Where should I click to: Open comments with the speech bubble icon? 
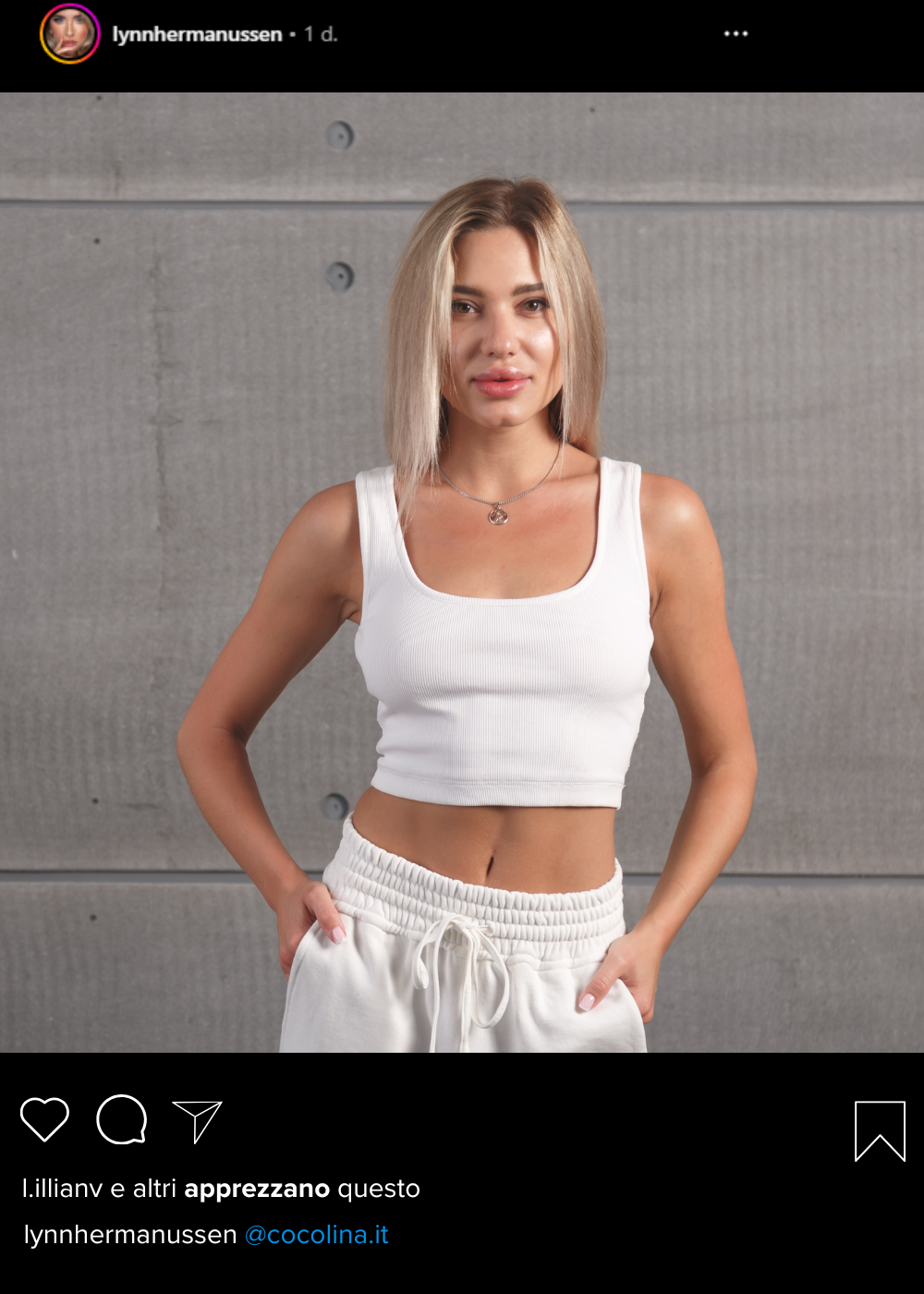point(122,1119)
